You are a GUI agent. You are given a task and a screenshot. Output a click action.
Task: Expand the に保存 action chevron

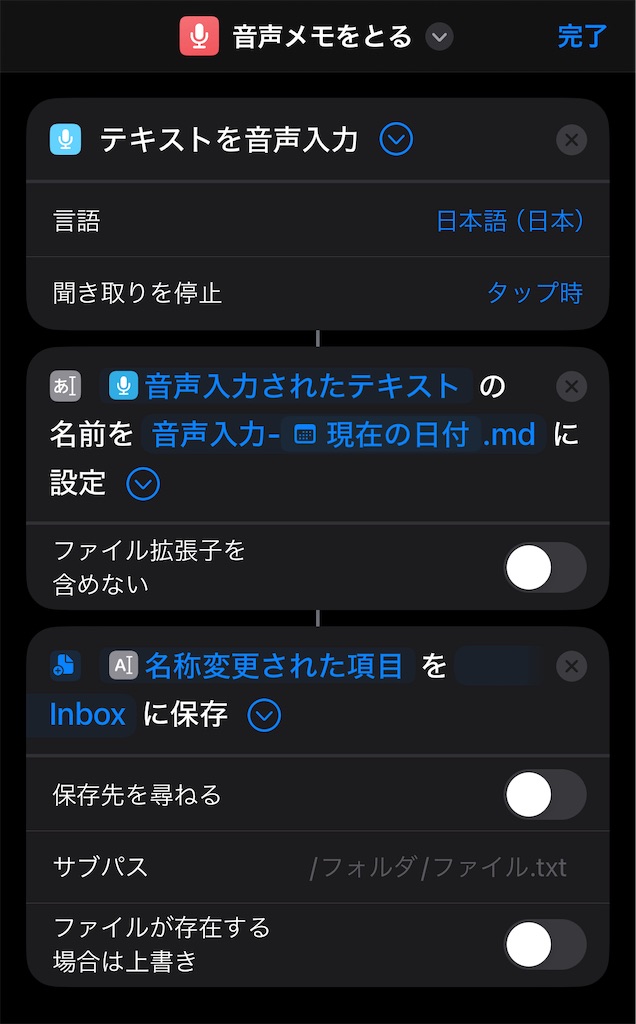click(264, 715)
